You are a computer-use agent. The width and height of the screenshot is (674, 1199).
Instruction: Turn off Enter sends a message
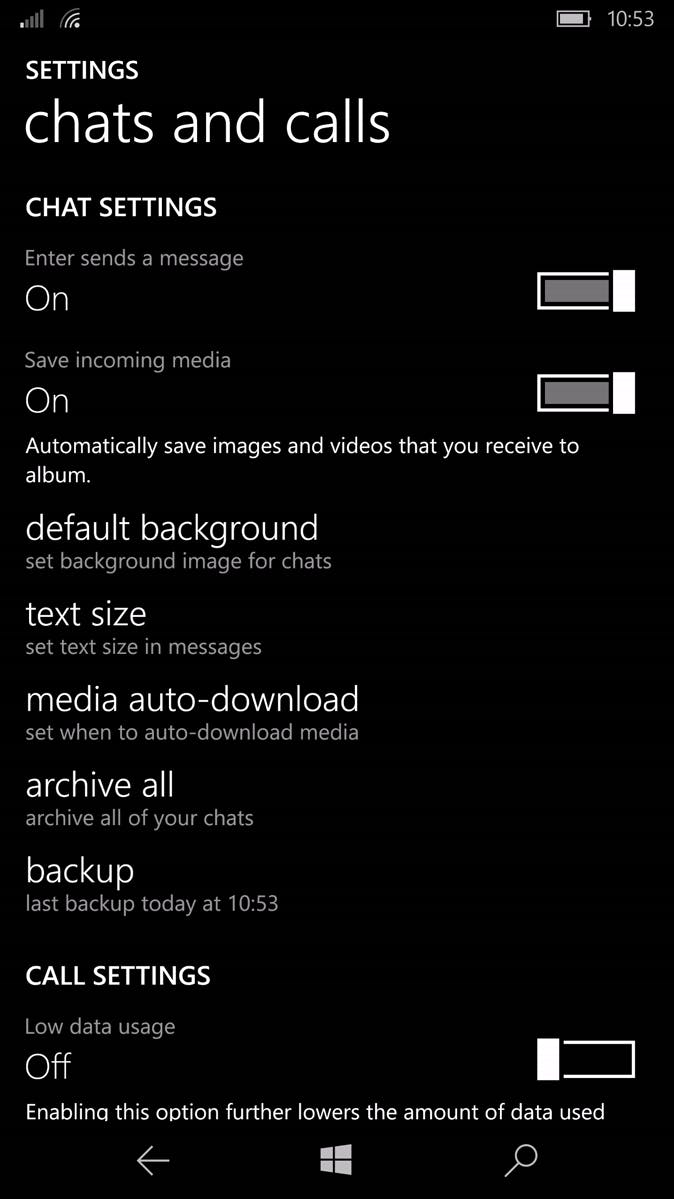586,291
